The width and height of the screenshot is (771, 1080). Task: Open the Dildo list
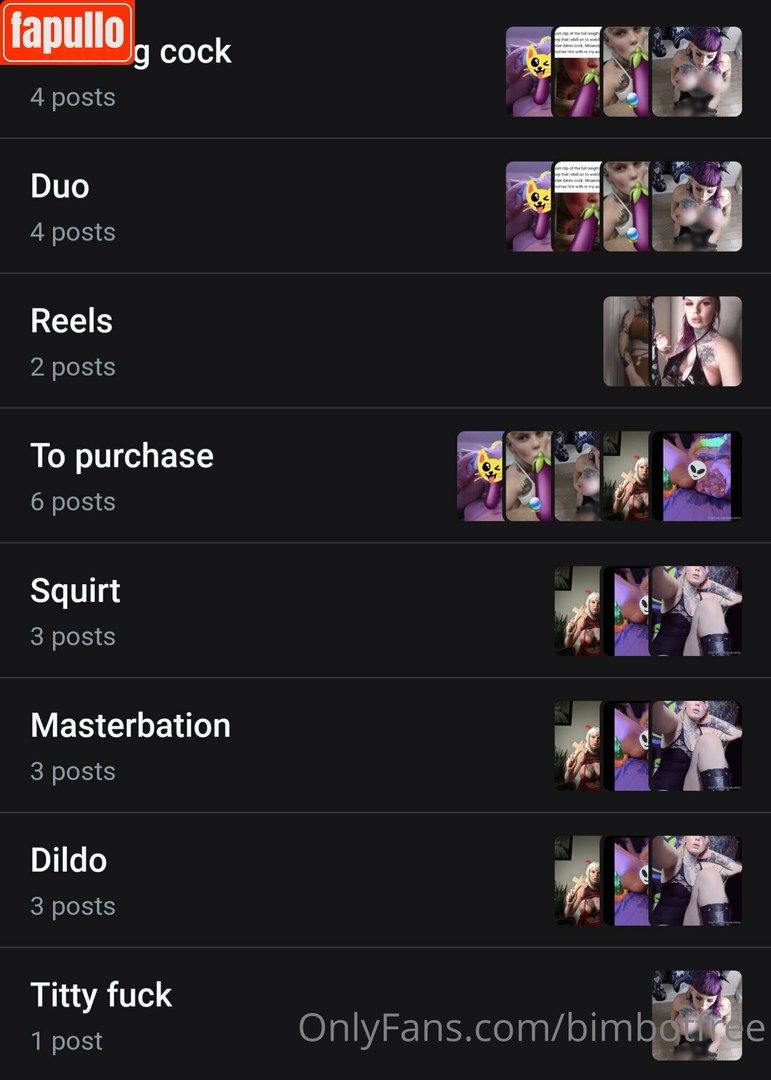69,862
